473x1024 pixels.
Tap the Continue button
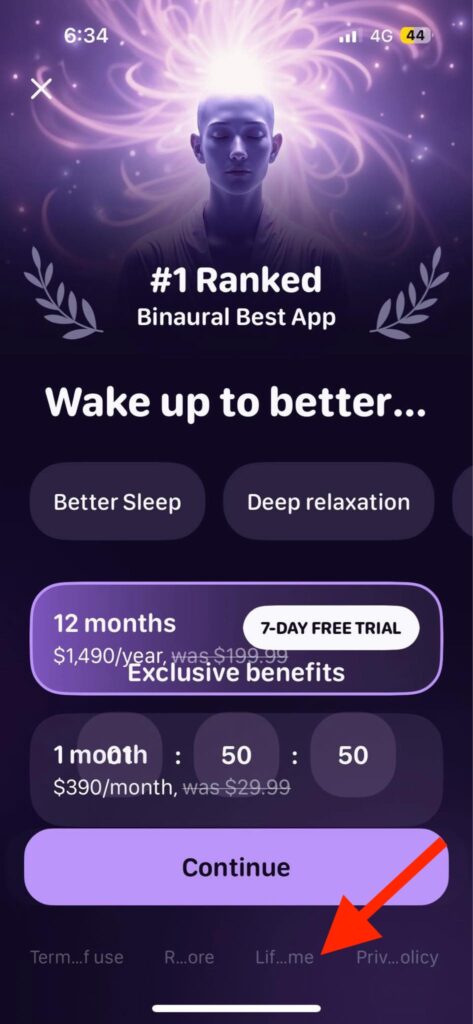click(236, 867)
